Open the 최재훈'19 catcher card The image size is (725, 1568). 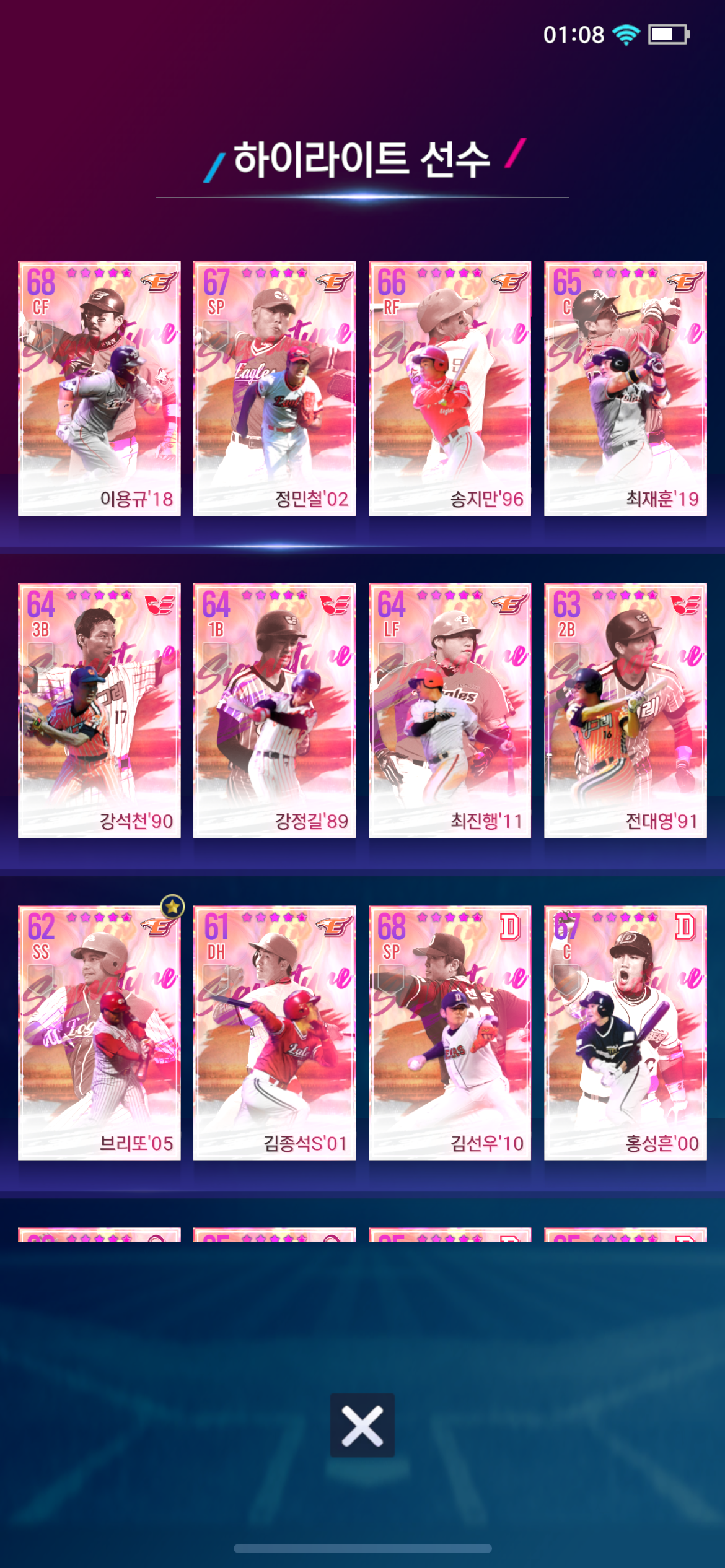625,388
